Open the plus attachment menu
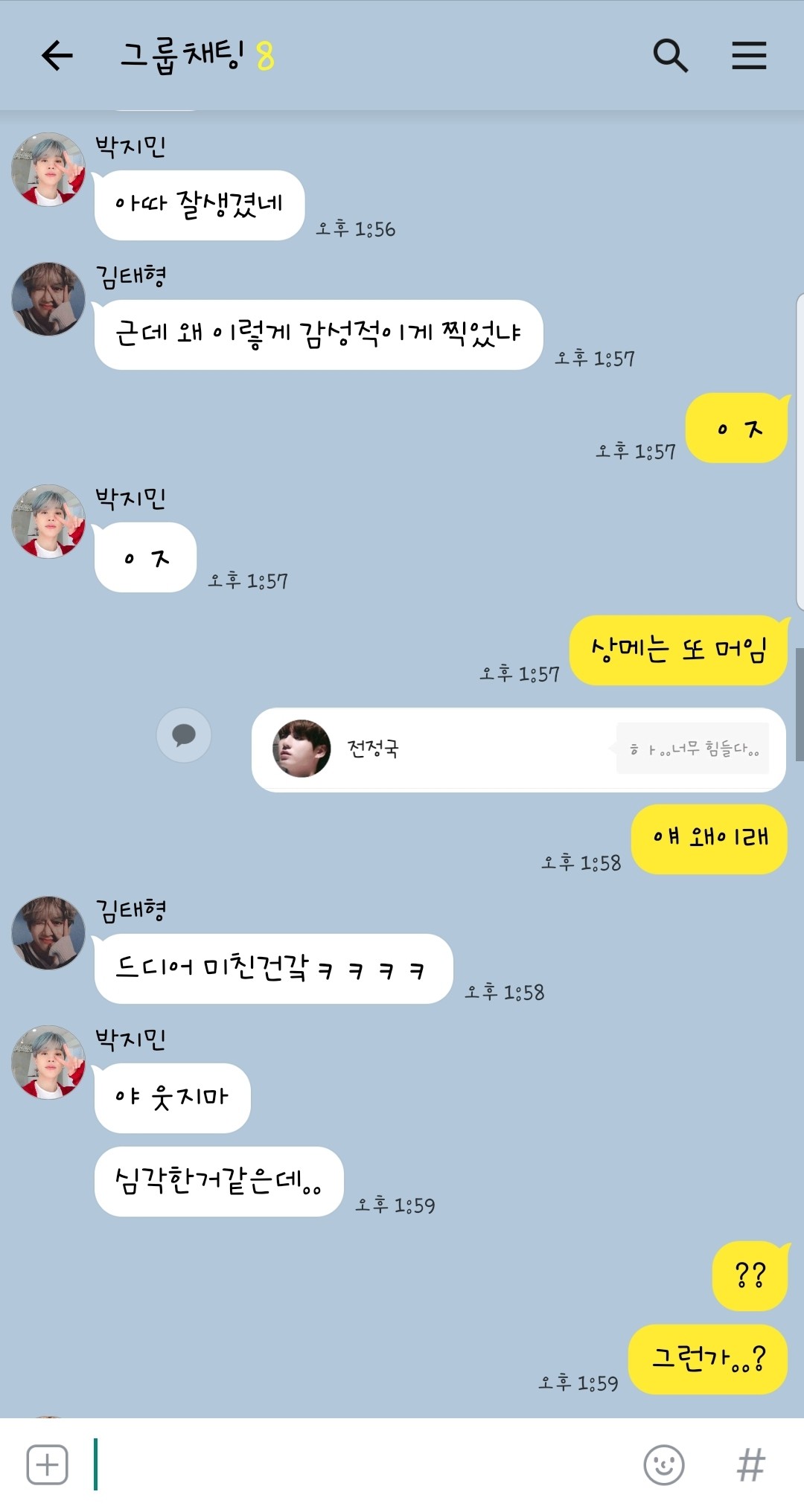The image size is (804, 1512). point(48,1464)
